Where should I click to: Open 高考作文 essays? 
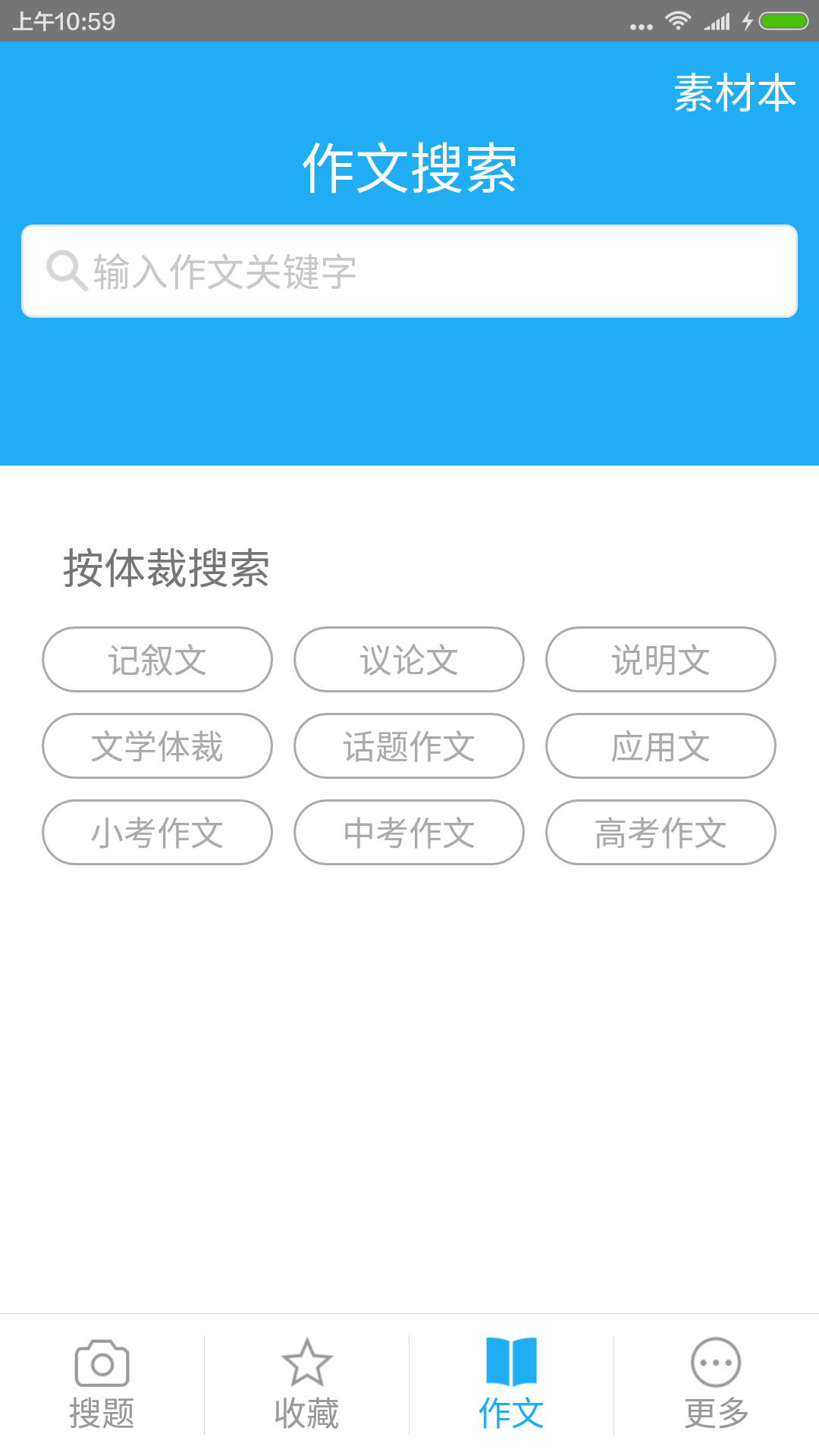click(x=661, y=832)
